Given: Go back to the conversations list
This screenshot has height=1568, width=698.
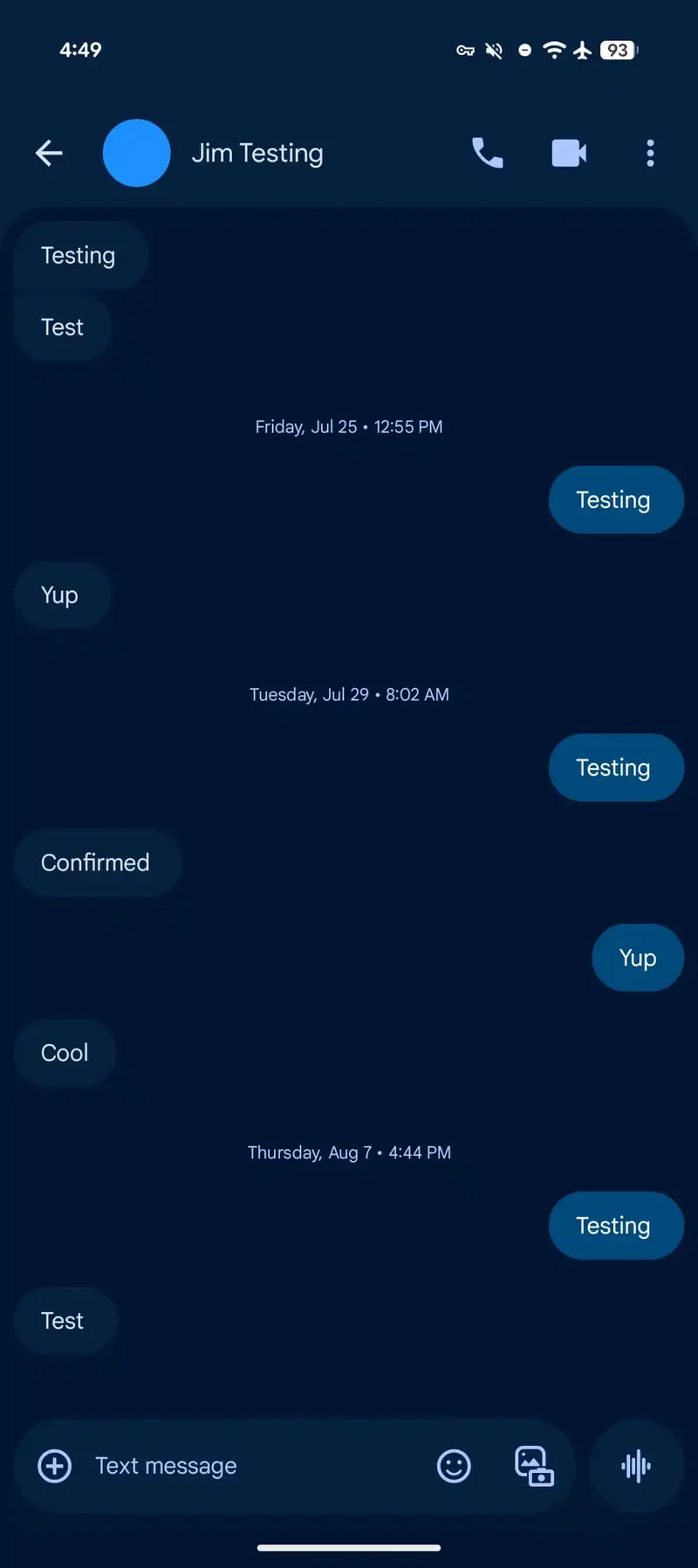Looking at the screenshot, I should [49, 154].
